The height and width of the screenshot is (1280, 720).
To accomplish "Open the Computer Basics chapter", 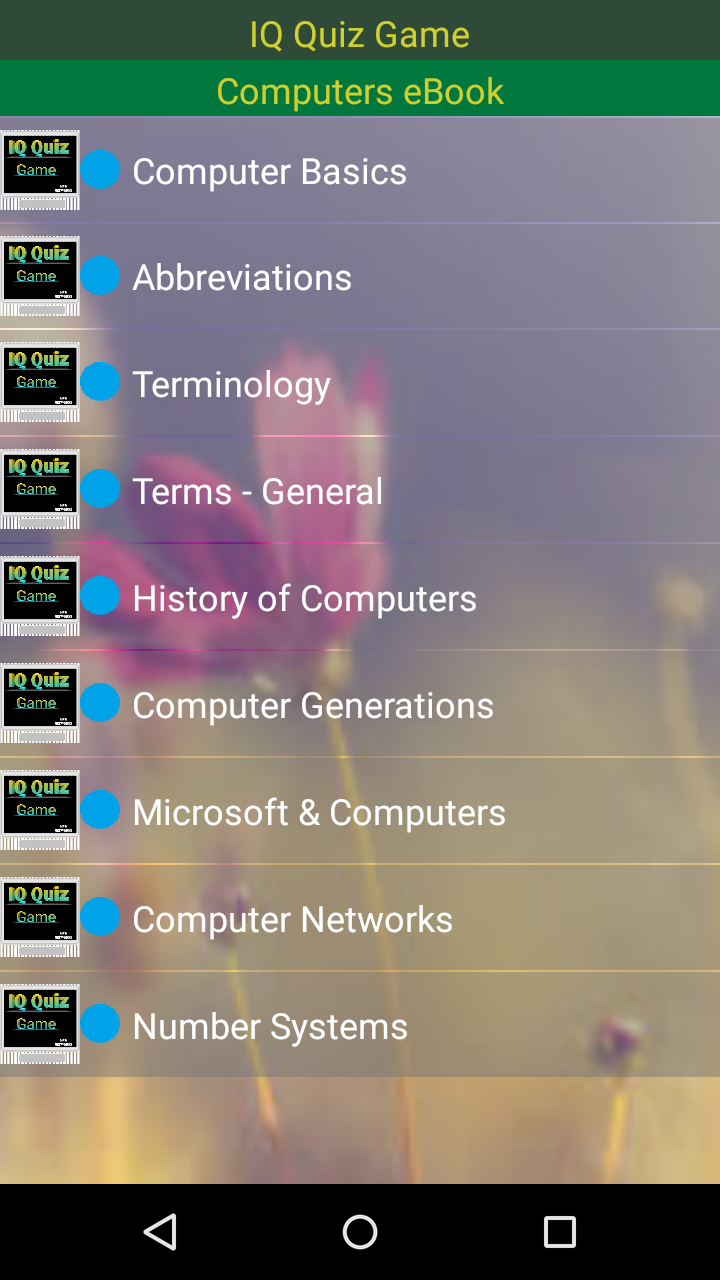I will coord(270,171).
